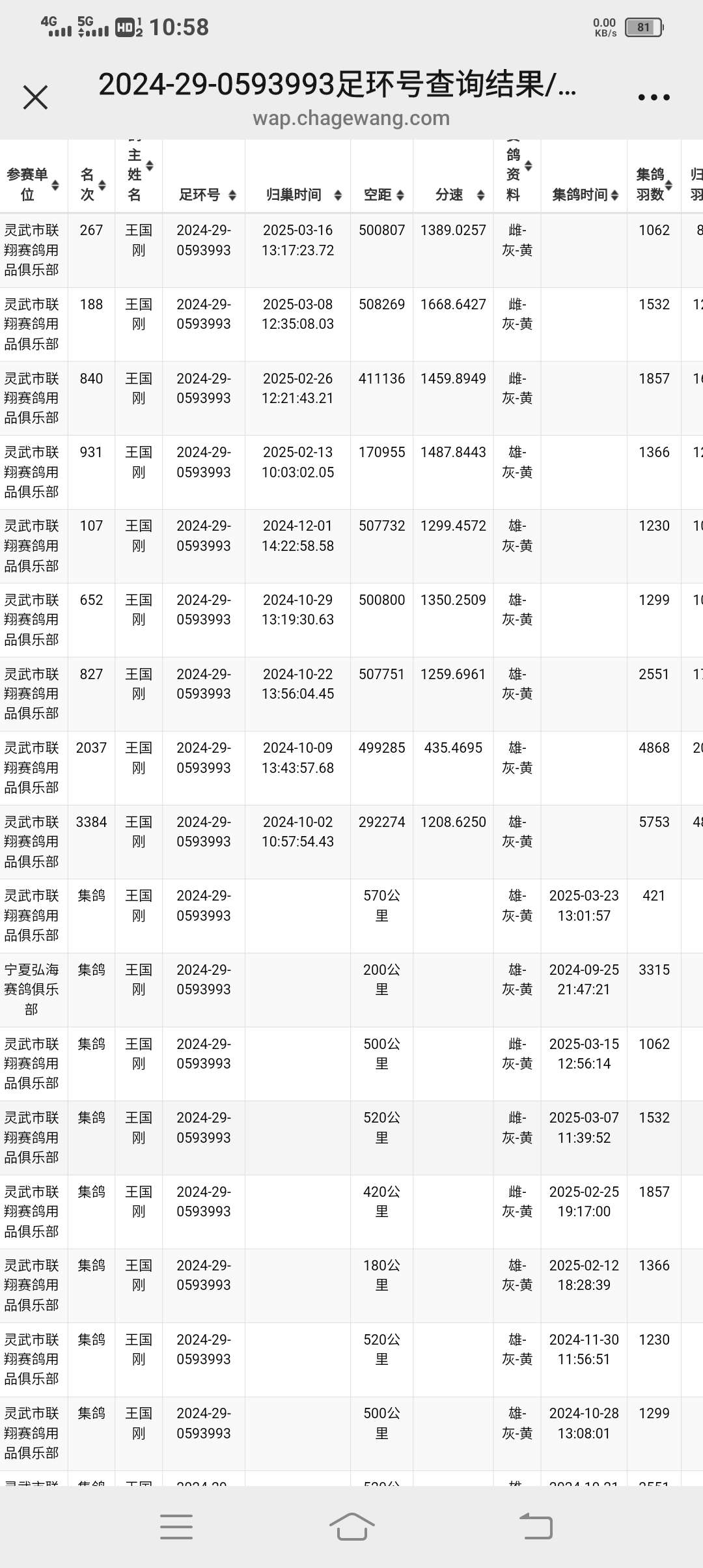Go to home screen via home button
Screen dimensions: 703x1568
click(351, 1526)
